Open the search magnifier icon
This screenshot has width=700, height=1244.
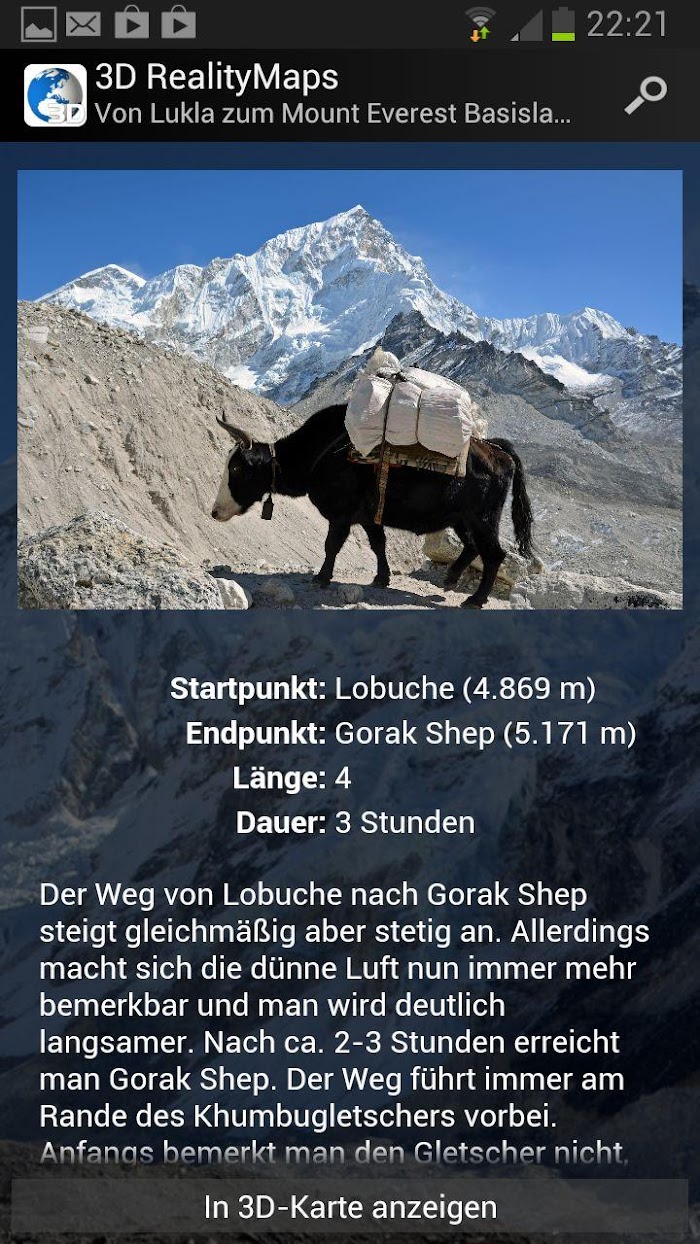[645, 96]
